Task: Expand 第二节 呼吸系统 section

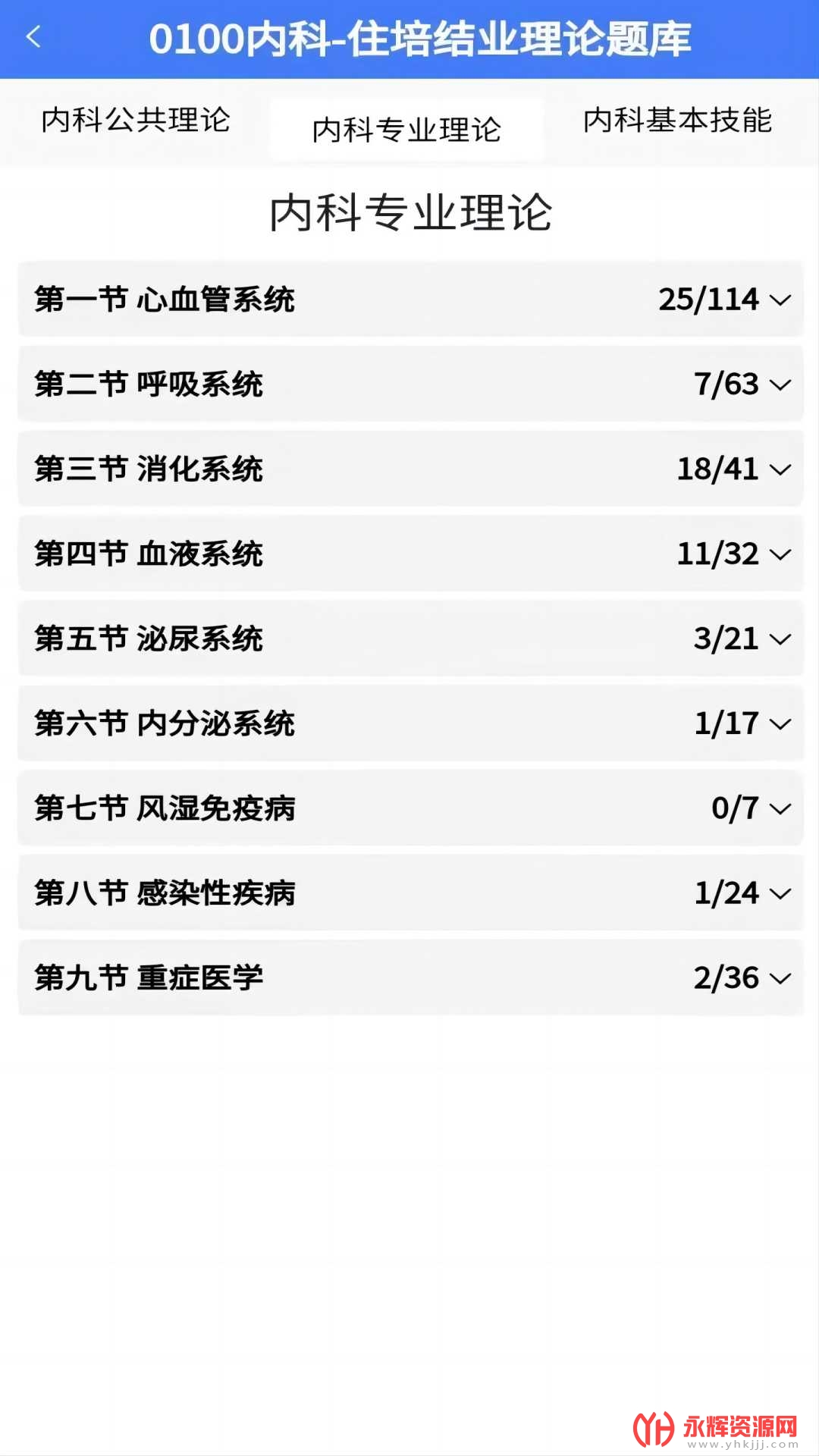Action: (x=410, y=384)
